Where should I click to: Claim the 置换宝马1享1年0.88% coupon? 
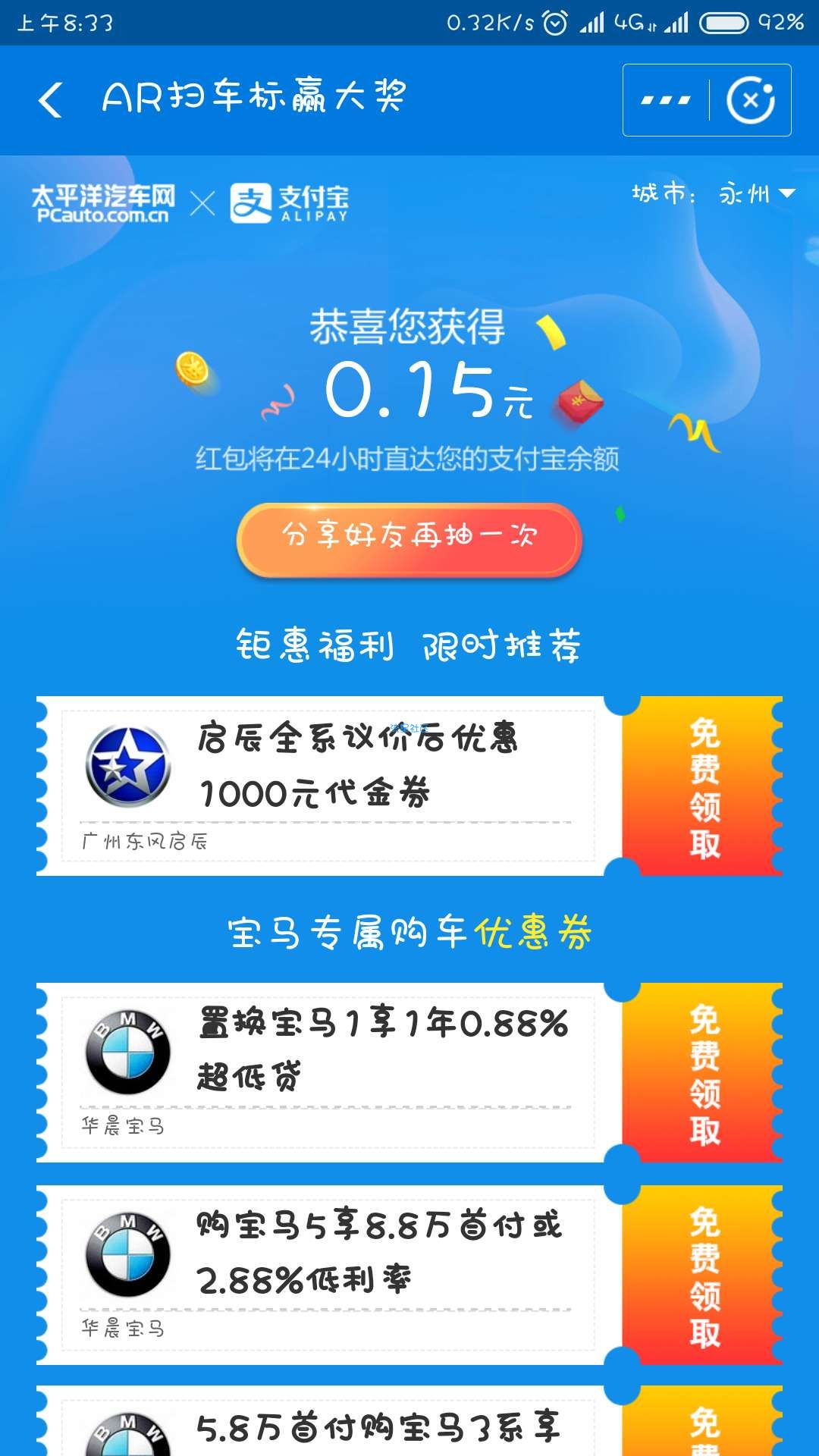[703, 1072]
